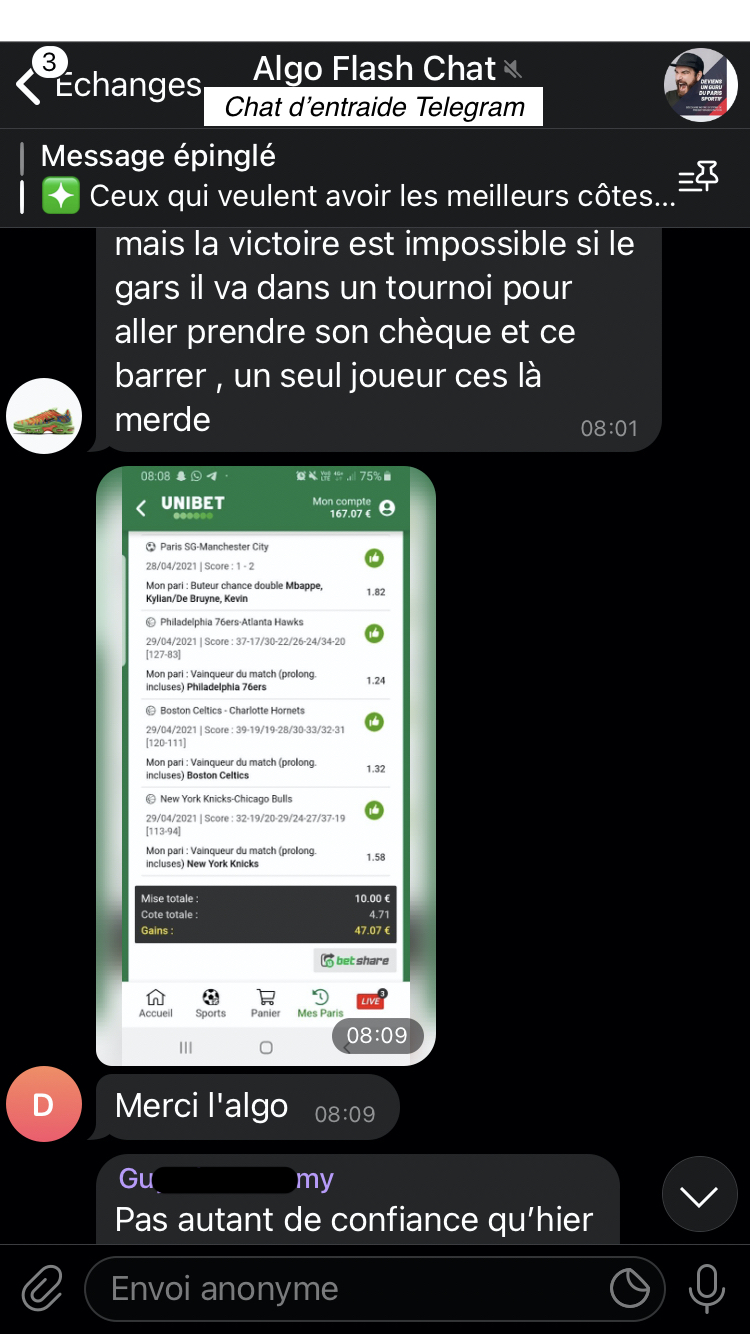This screenshot has height=1334, width=750.
Task: Tap the microphone to record voice
Action: (x=706, y=1289)
